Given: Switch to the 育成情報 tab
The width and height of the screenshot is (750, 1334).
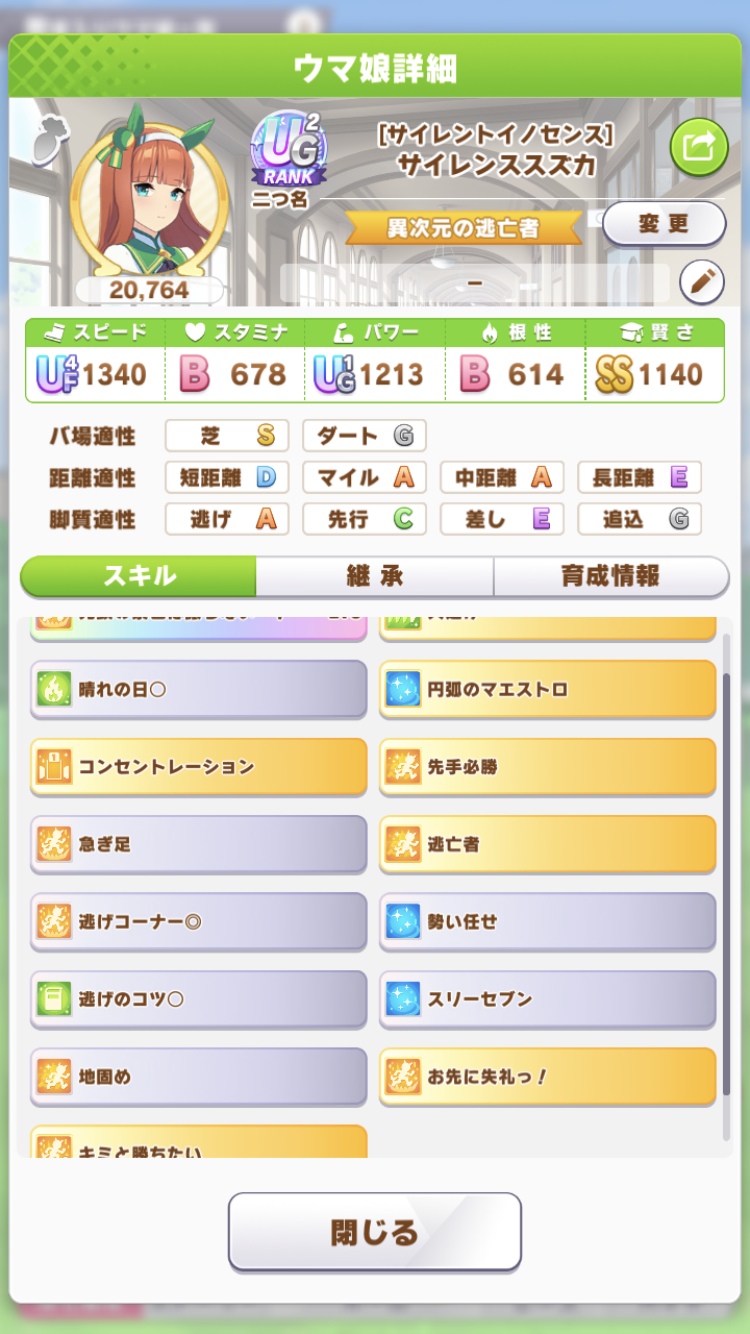Looking at the screenshot, I should [x=610, y=577].
